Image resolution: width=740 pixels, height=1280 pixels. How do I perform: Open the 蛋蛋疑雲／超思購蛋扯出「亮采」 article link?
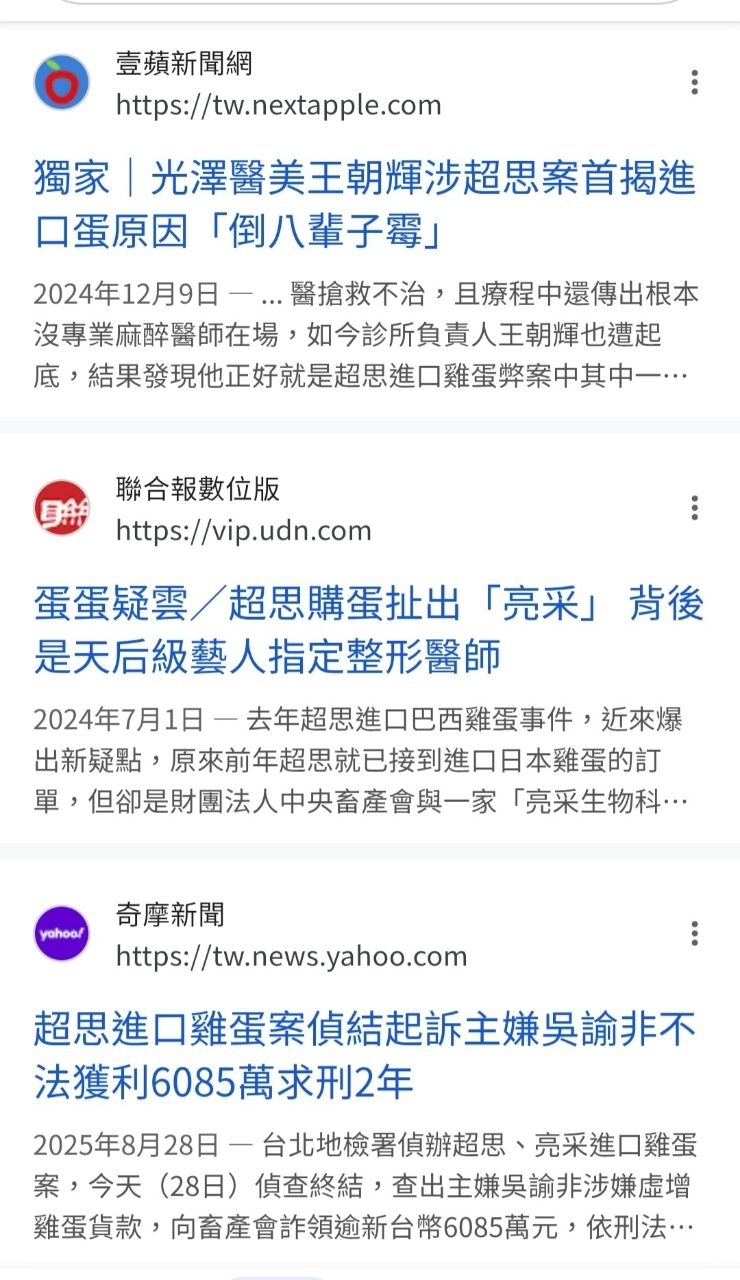(x=368, y=631)
